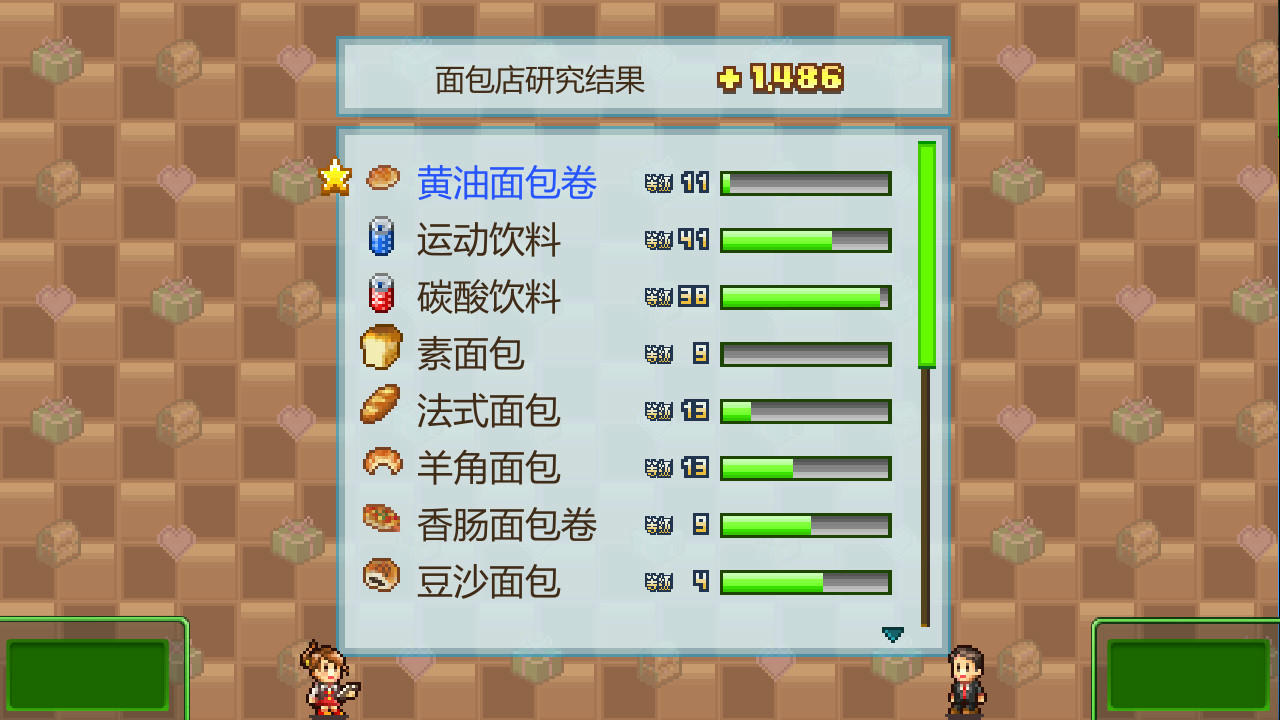Screen dimensions: 1280x720
Task: Pick 羊角面包 in the results list
Action: point(489,468)
